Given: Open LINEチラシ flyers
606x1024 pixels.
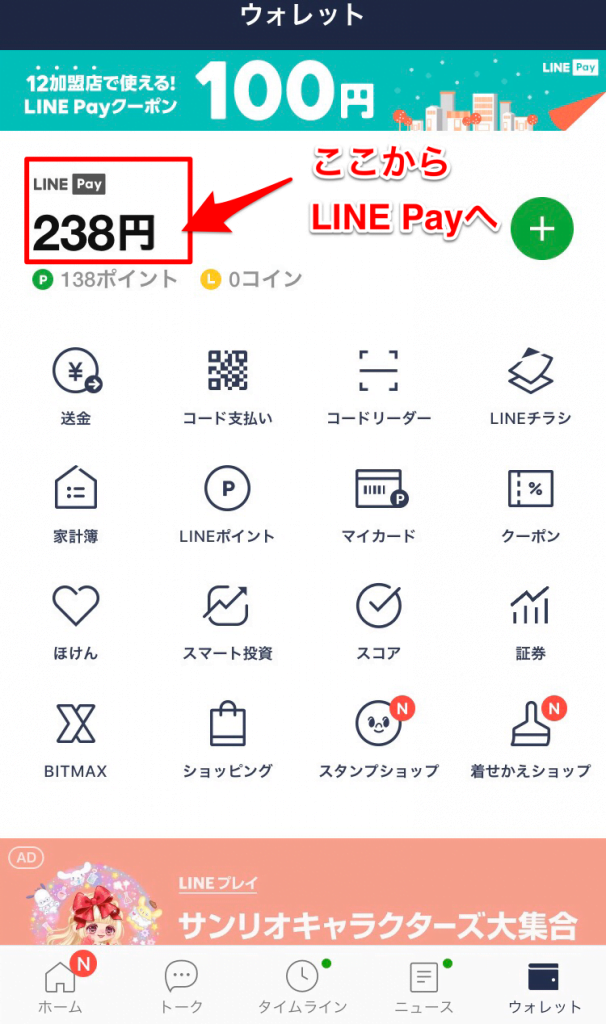Looking at the screenshot, I should click(530, 385).
